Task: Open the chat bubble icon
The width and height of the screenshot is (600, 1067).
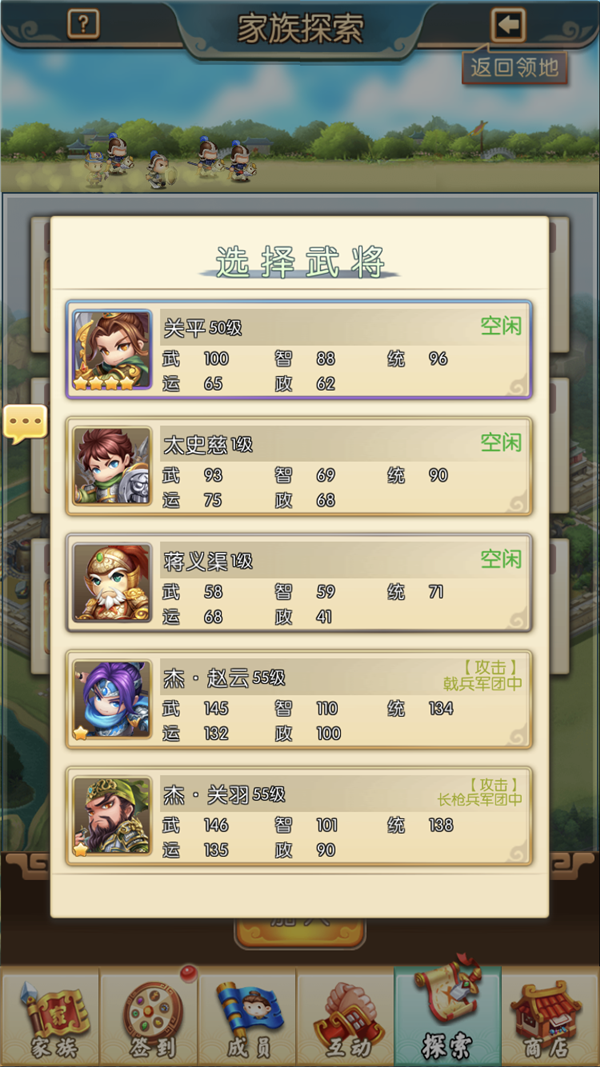Action: (x=26, y=424)
